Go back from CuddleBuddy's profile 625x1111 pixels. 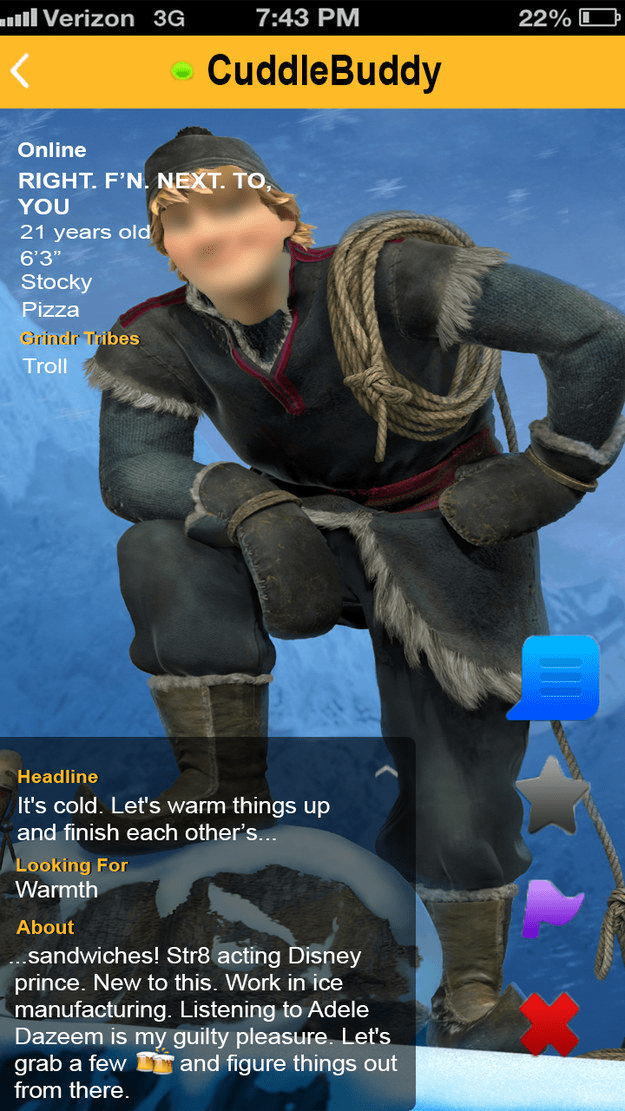click(x=20, y=72)
